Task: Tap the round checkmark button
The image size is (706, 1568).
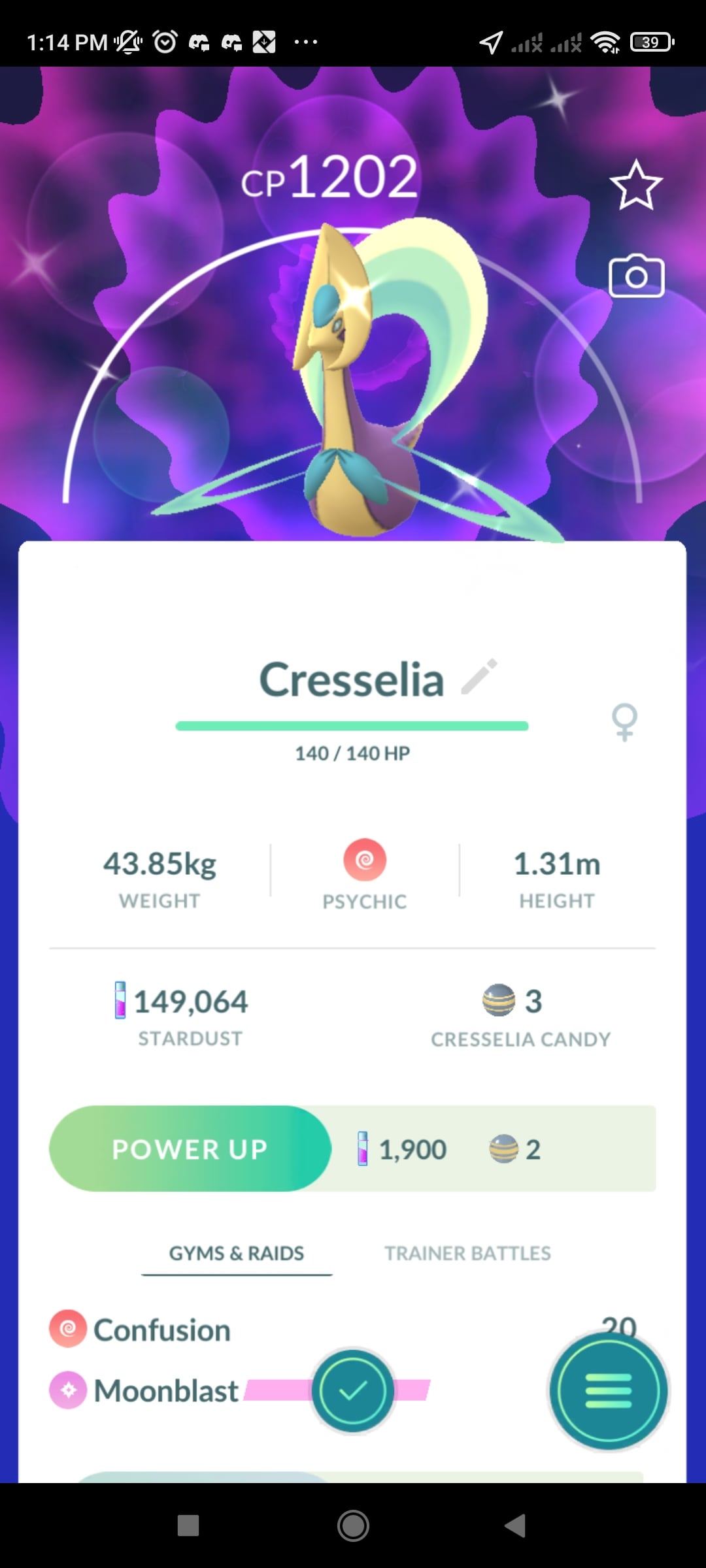Action: coord(353,1390)
